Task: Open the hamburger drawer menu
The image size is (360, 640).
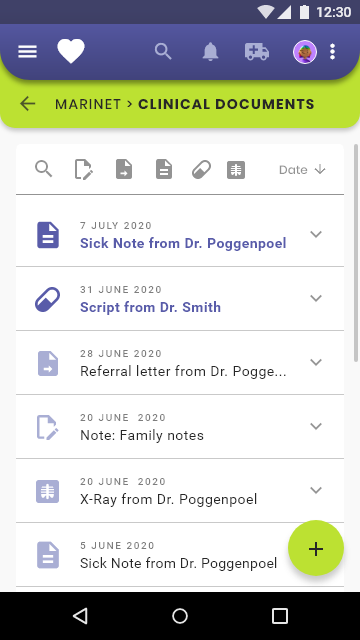Action: (x=27, y=52)
